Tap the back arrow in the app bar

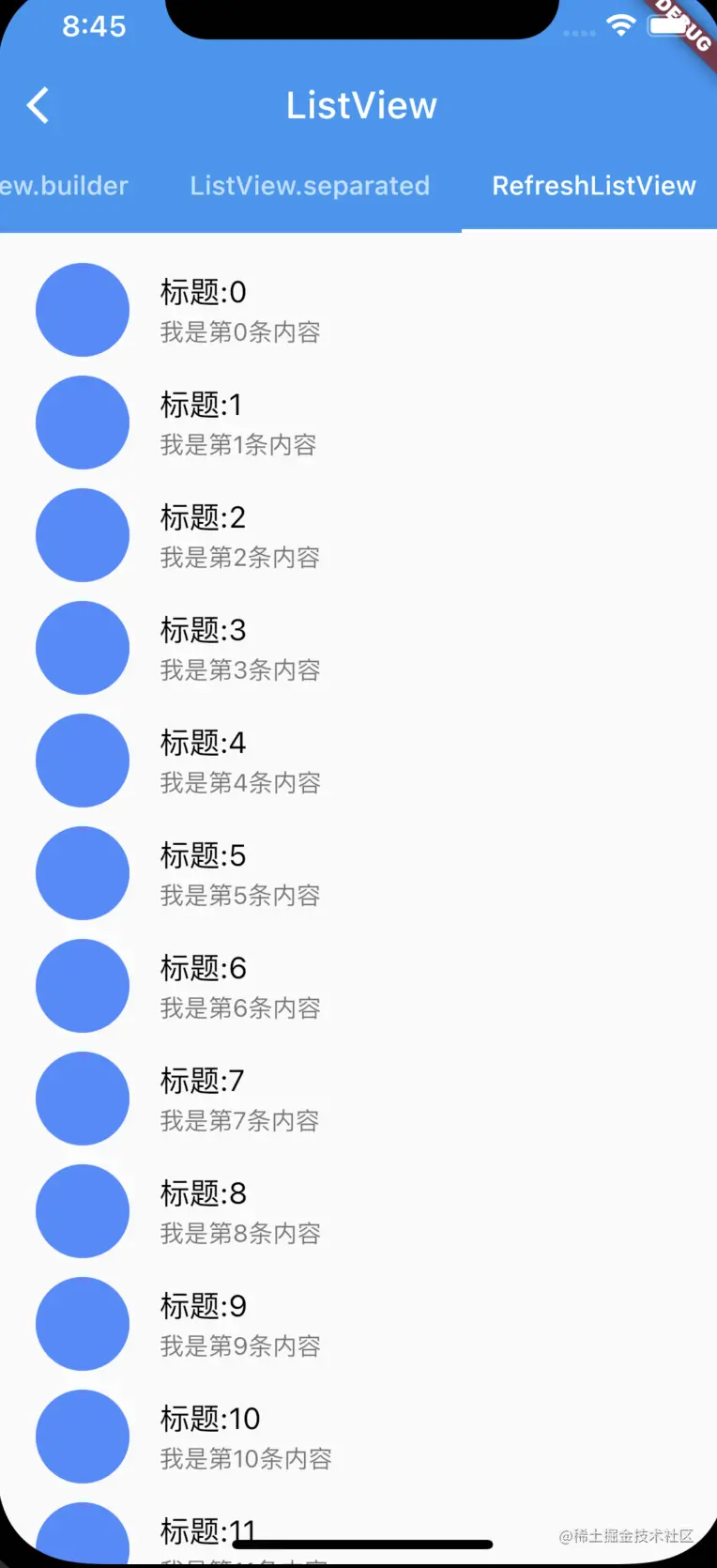[38, 105]
